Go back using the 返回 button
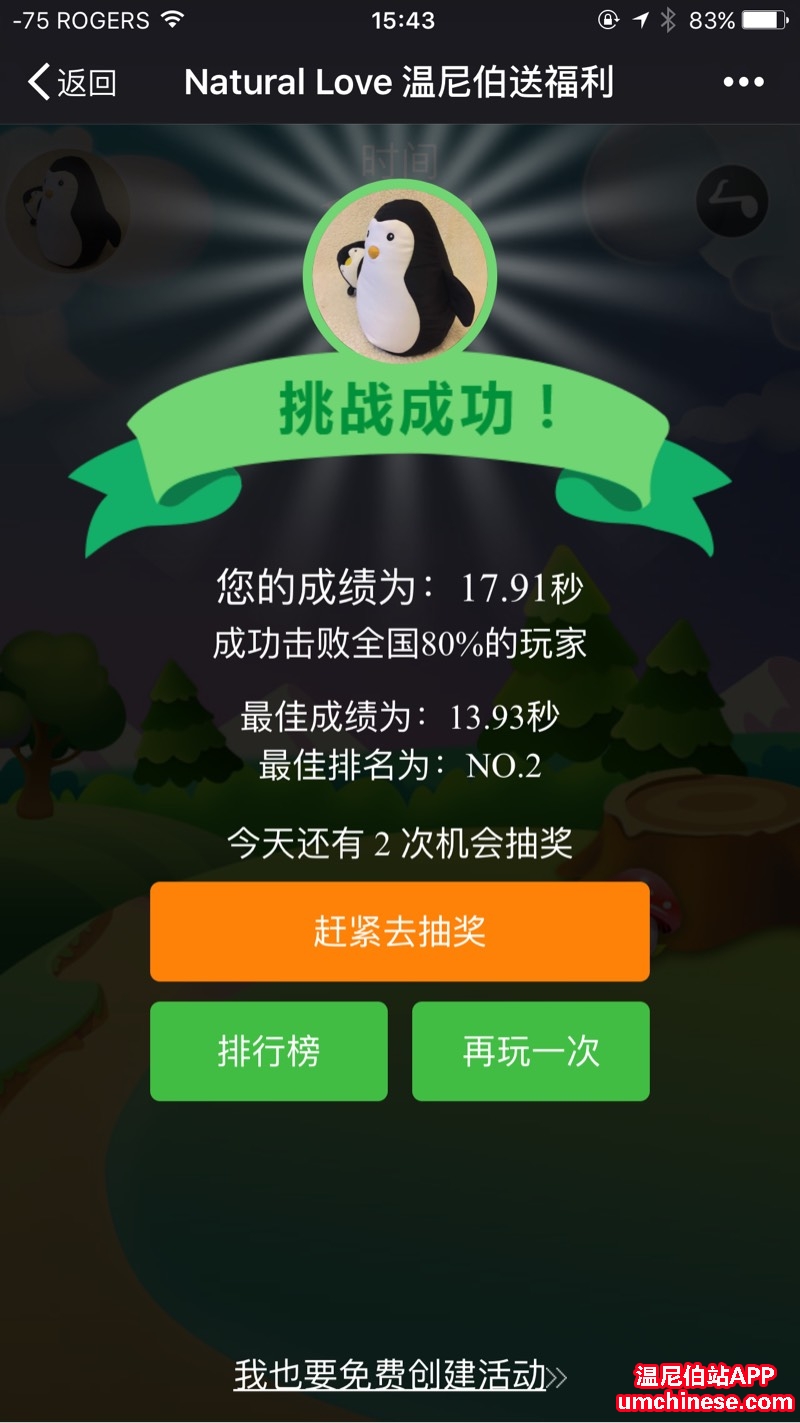 click(x=72, y=82)
